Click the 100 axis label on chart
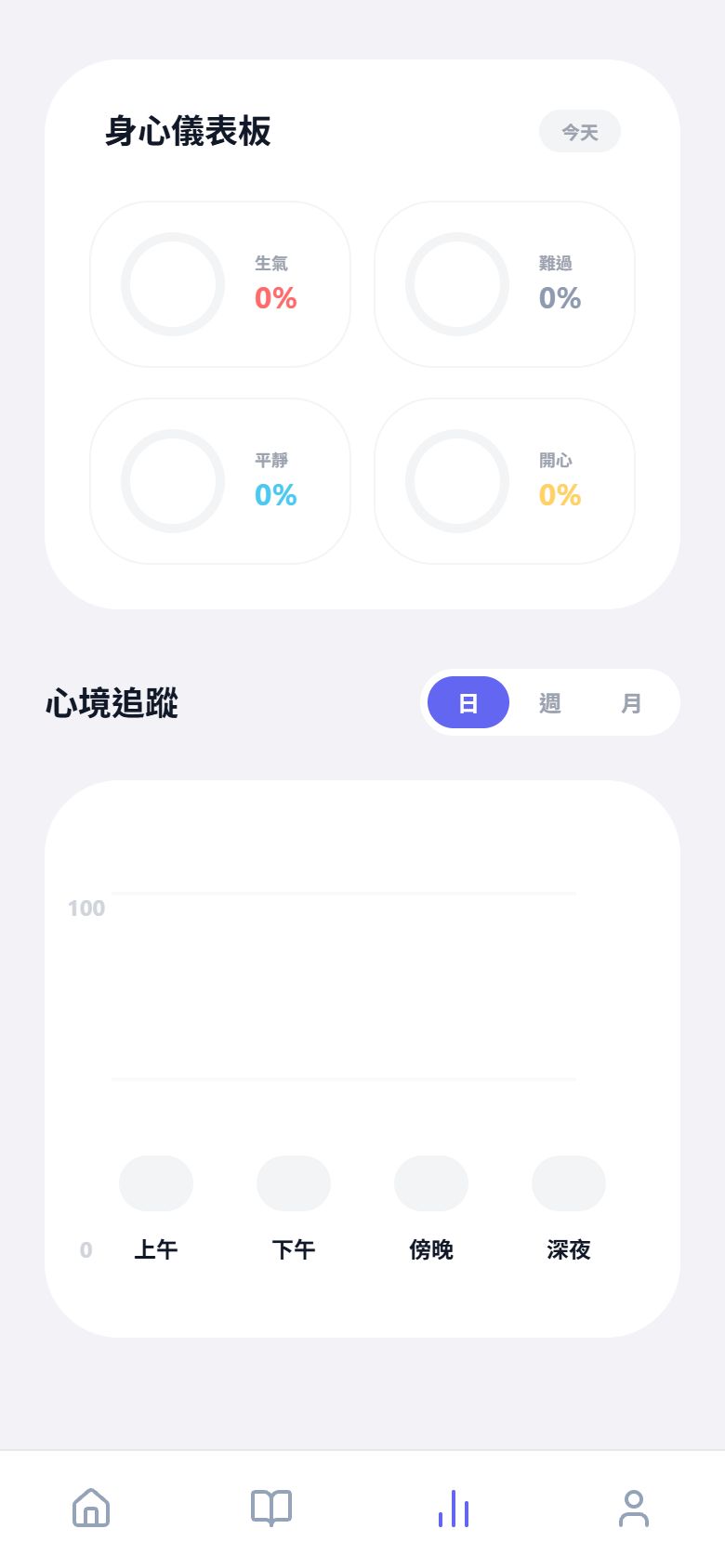This screenshot has width=725, height=1568. click(x=86, y=908)
